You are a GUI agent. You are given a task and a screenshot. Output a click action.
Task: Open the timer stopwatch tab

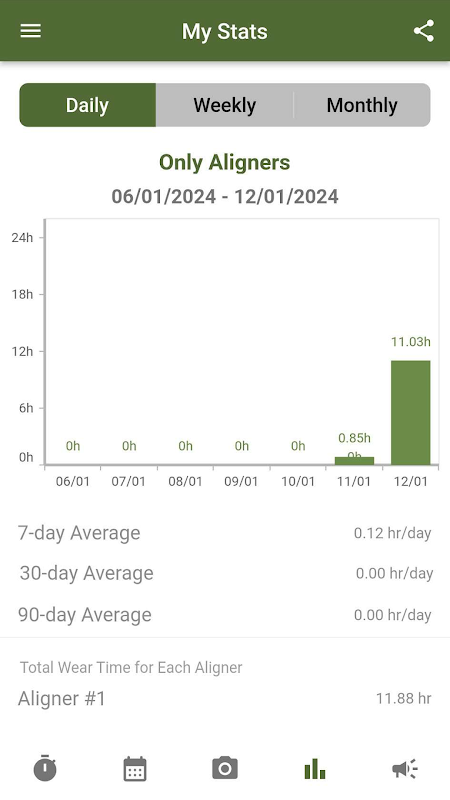tap(45, 768)
